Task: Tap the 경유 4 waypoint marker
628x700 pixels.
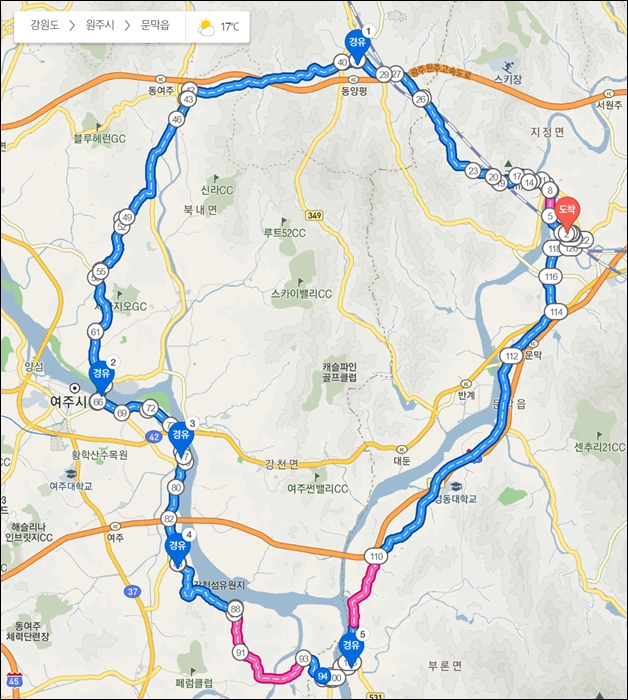Action: coord(177,547)
